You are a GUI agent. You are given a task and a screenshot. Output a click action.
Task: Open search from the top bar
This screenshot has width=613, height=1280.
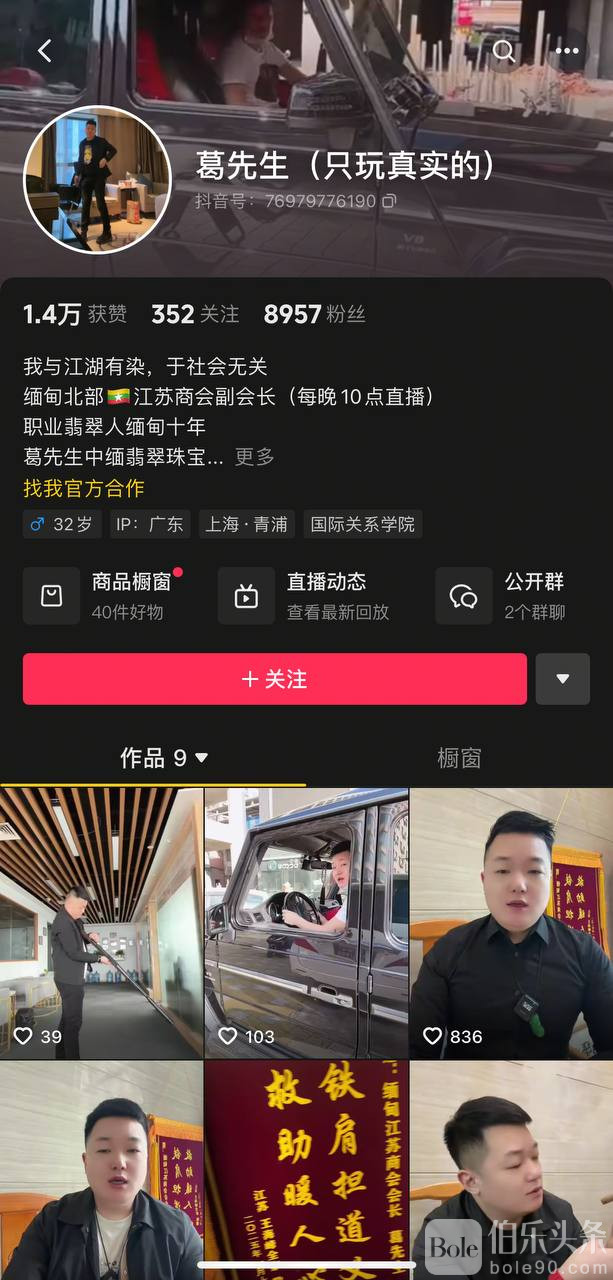click(x=504, y=51)
